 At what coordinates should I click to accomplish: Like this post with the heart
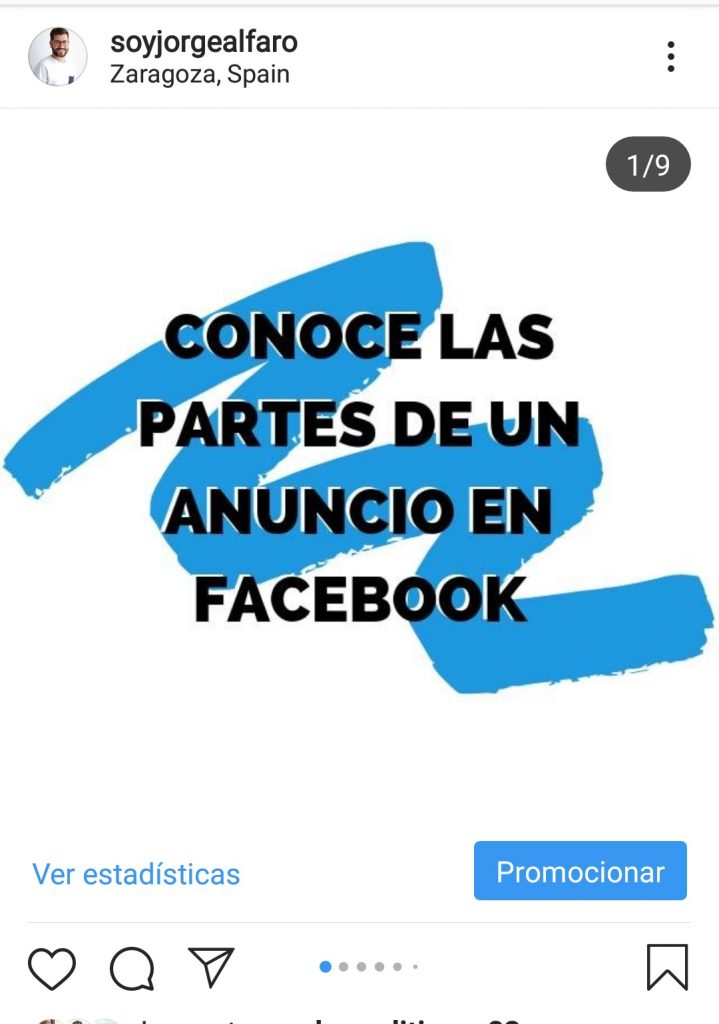52,967
